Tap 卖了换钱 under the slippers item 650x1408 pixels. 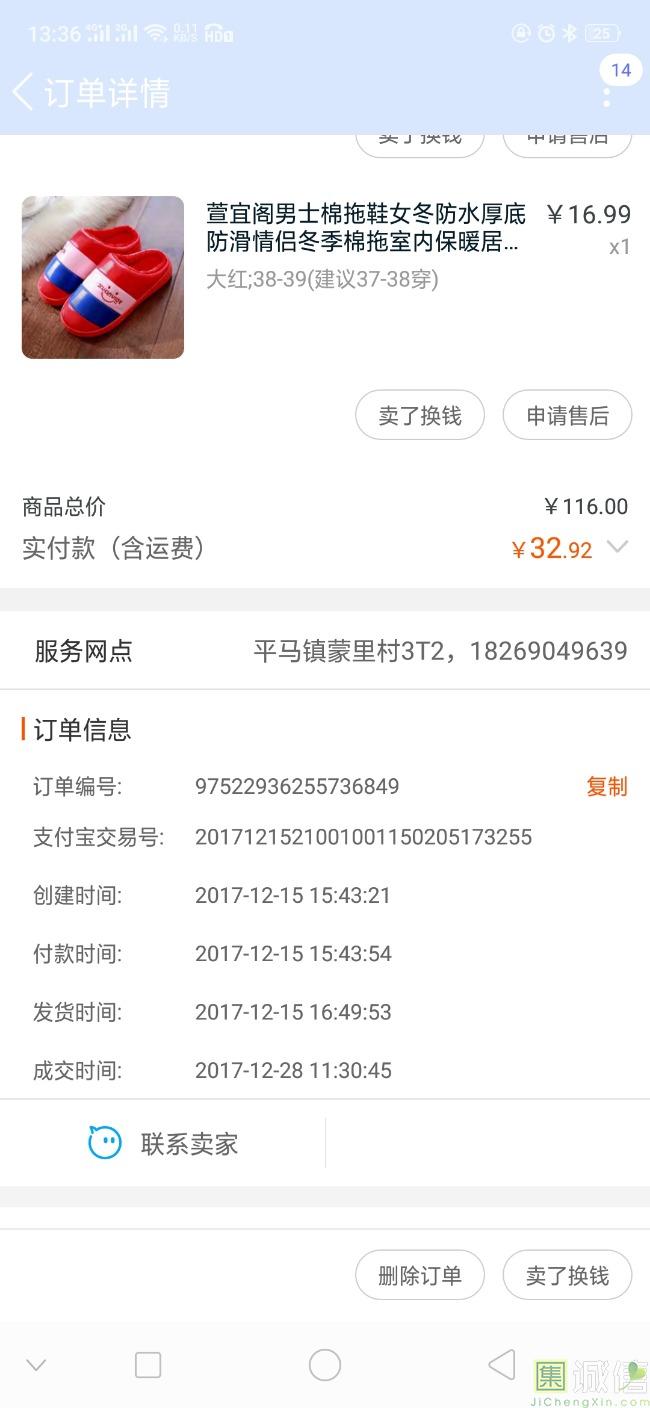[420, 415]
